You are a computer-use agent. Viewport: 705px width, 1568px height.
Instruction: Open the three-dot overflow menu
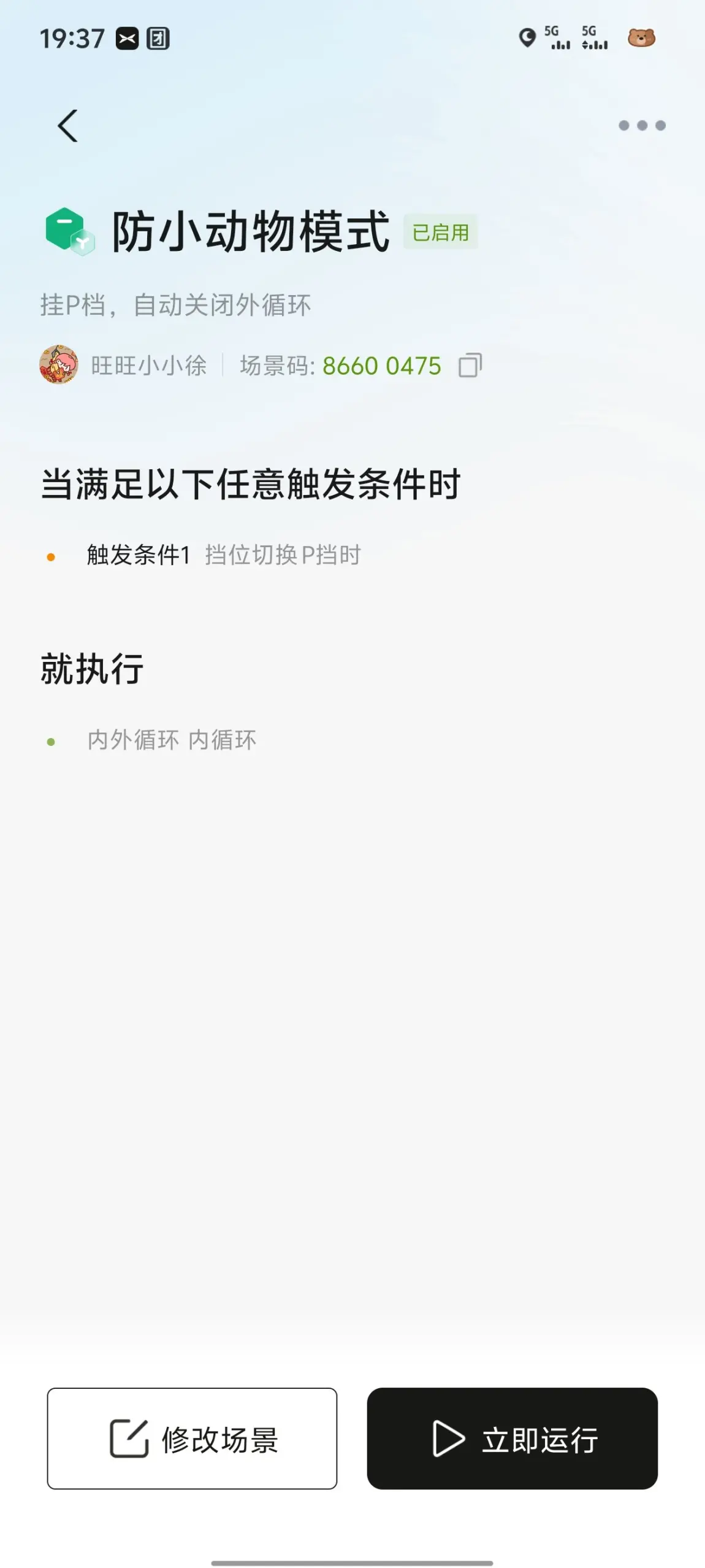[x=642, y=126]
